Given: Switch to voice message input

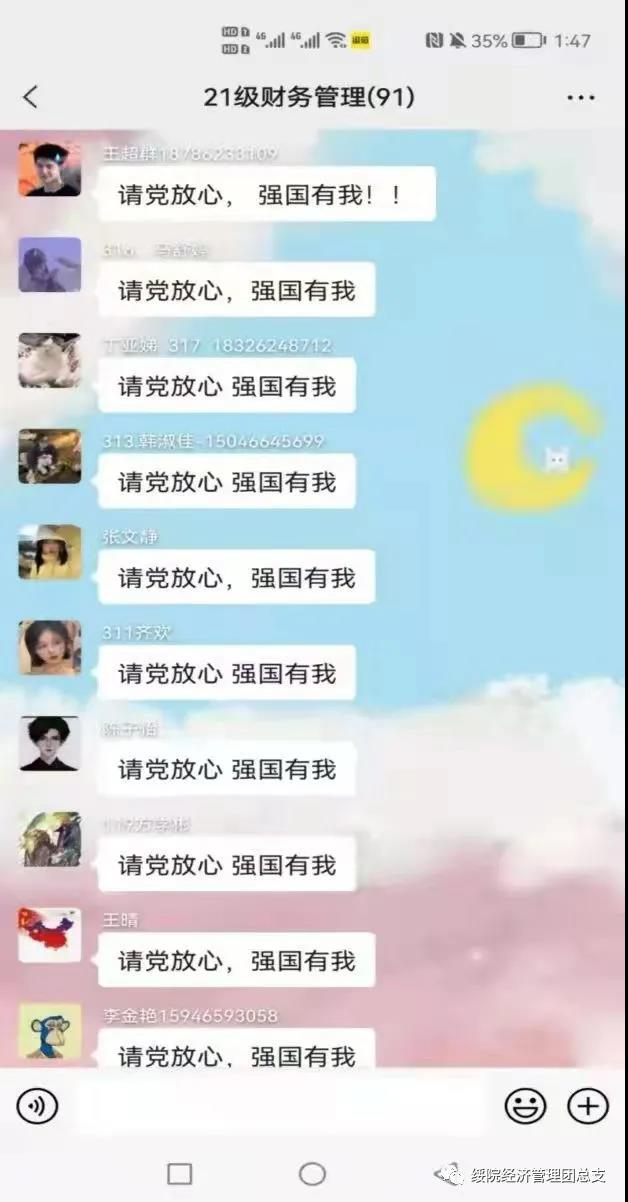Looking at the screenshot, I should (x=37, y=1106).
